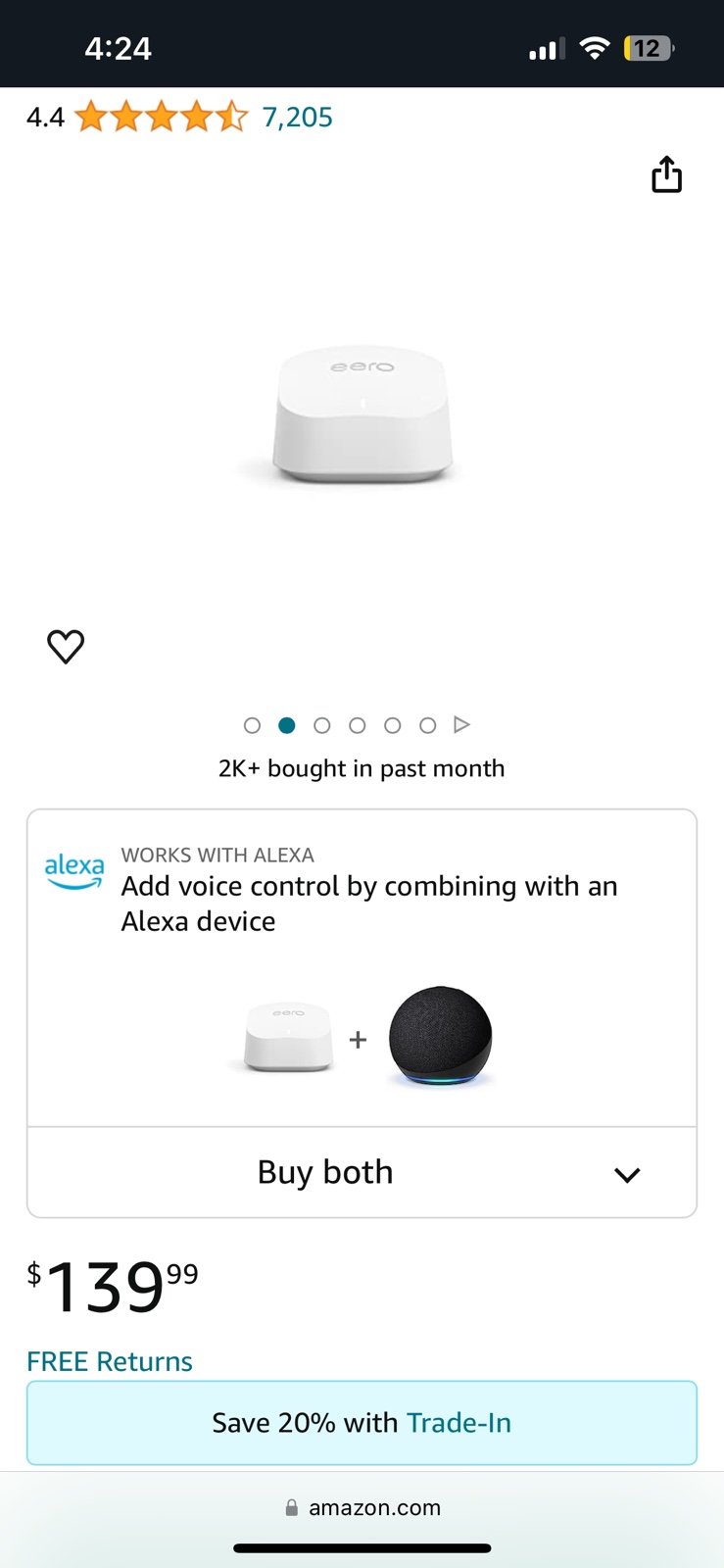
Task: Open the Trade-In link
Action: (459, 1423)
